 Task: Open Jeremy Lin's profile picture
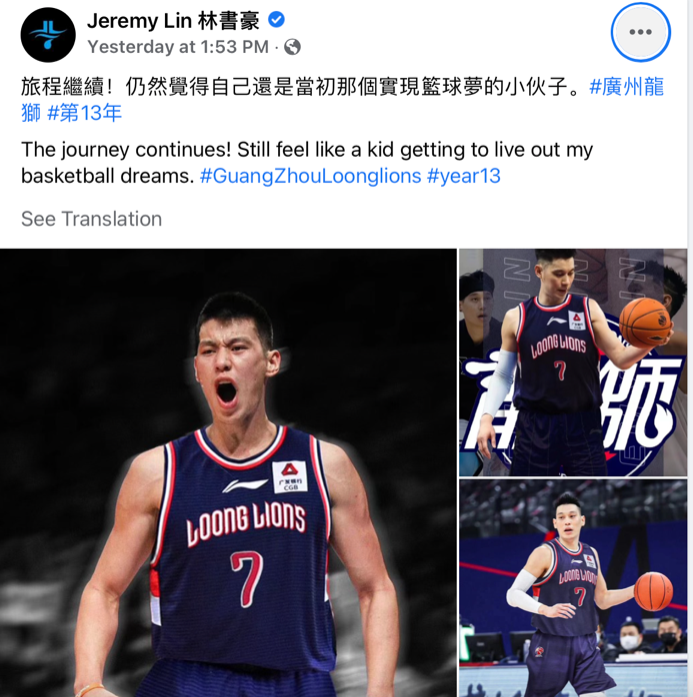point(48,34)
